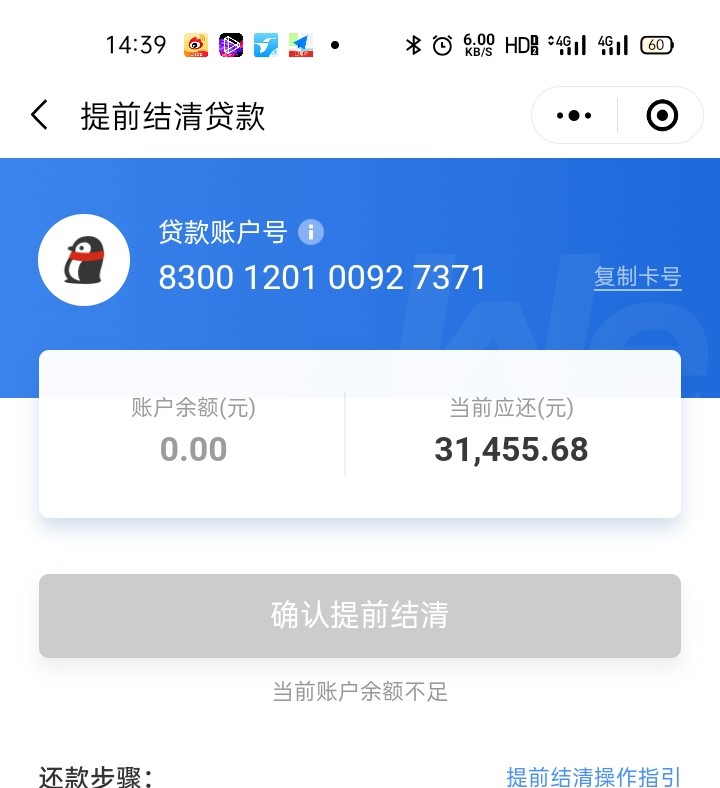Tap the back arrow on the title bar
This screenshot has height=788, width=720.
tap(38, 115)
